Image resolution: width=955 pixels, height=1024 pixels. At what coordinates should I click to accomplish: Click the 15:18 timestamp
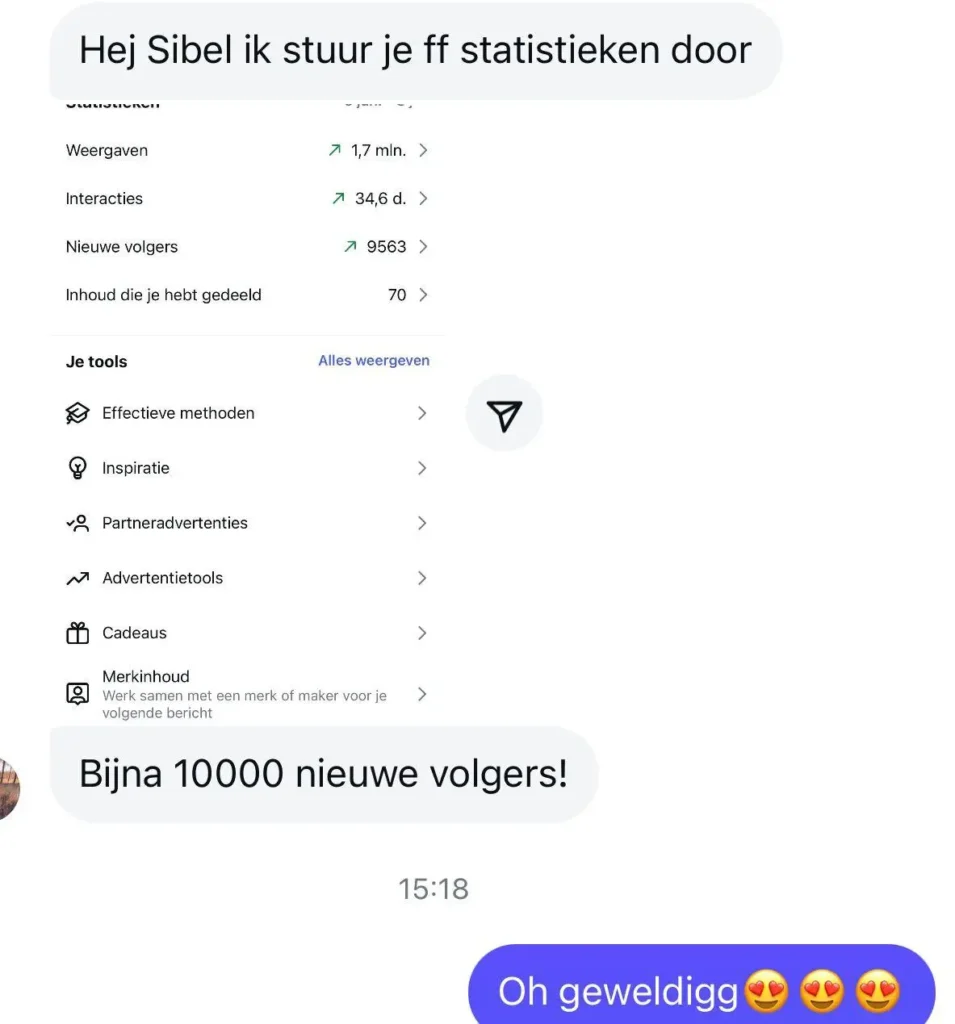[433, 888]
